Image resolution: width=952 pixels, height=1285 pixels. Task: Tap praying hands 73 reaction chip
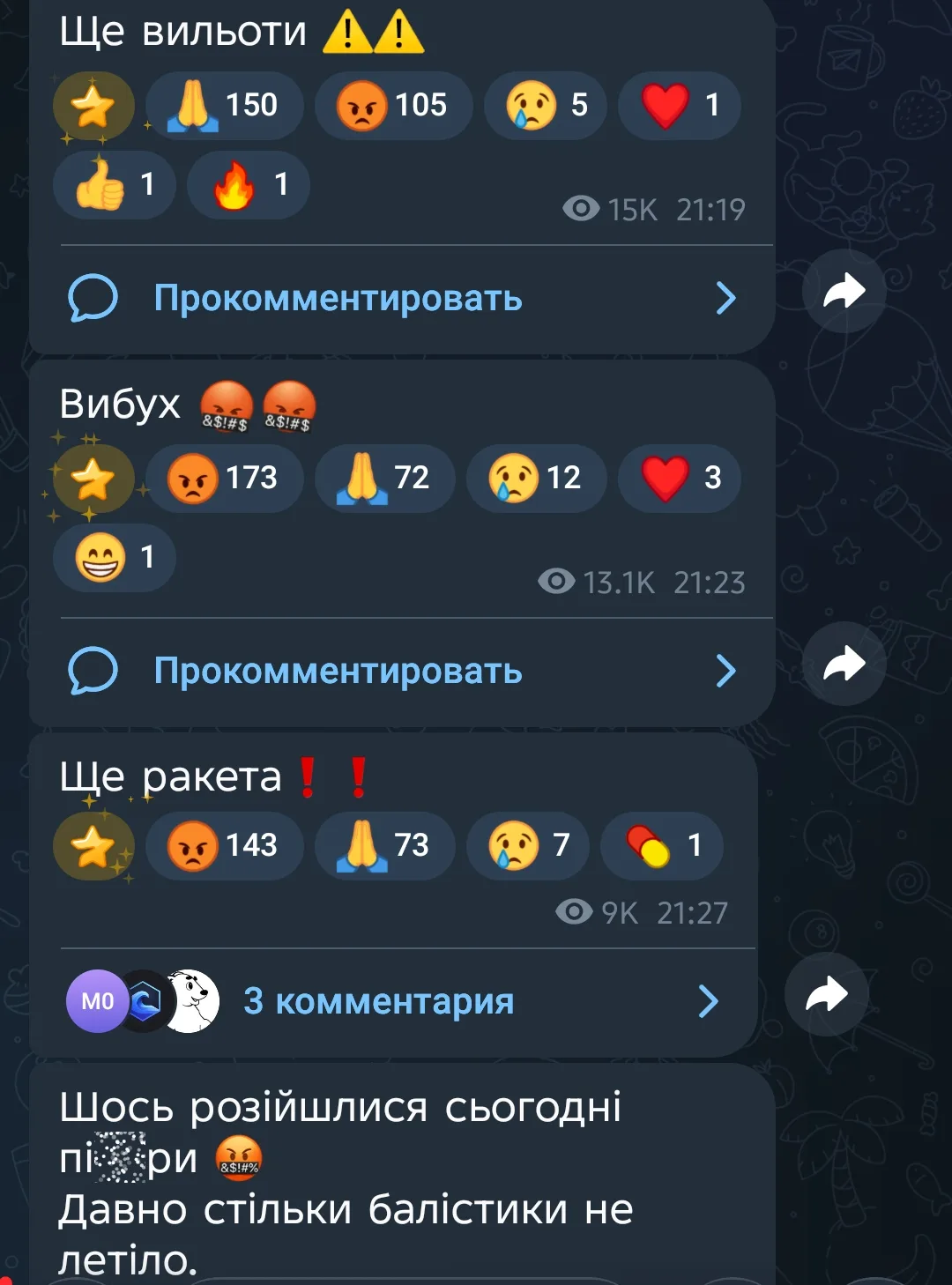[384, 846]
